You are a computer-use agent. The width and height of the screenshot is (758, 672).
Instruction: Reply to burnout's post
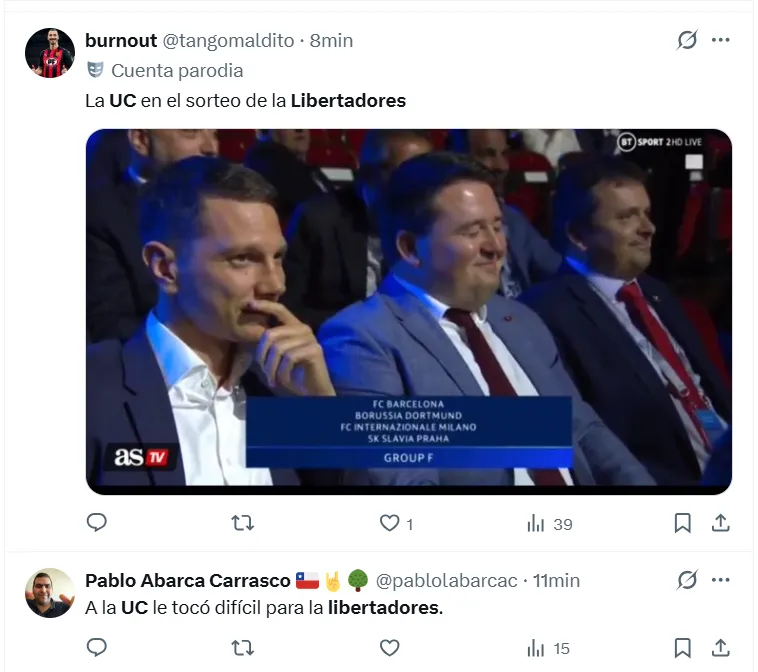97,523
